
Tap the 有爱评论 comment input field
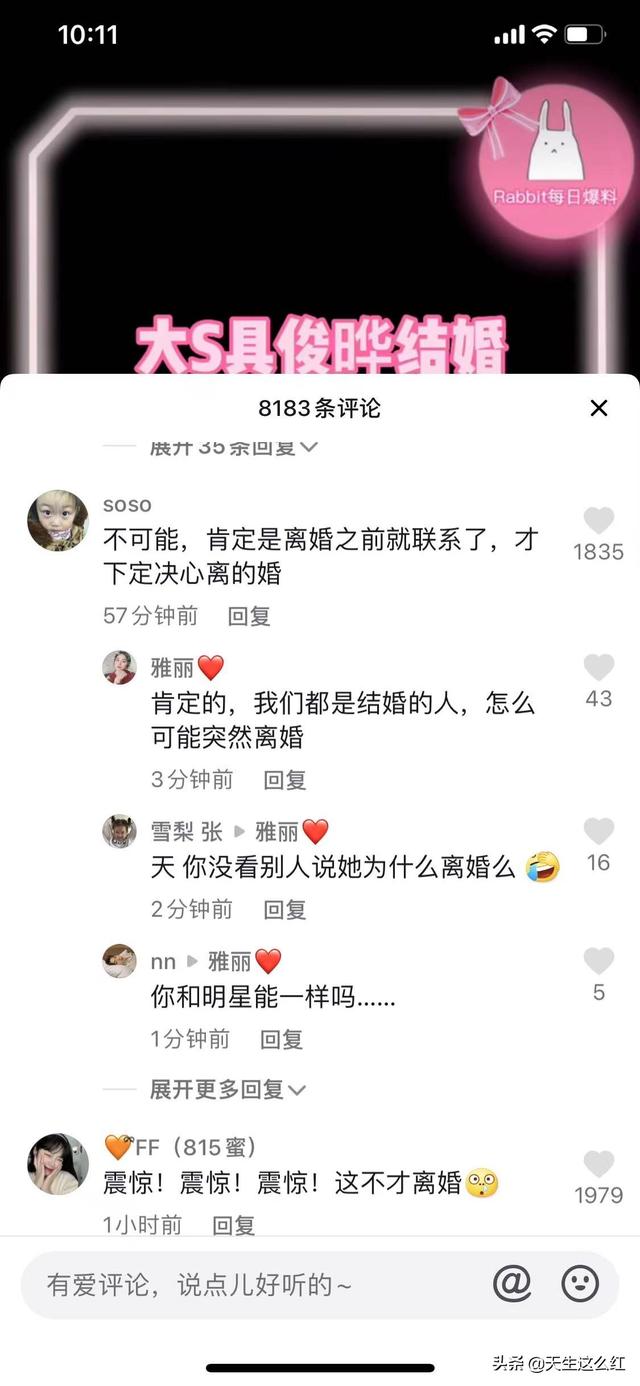pyautogui.click(x=250, y=1284)
